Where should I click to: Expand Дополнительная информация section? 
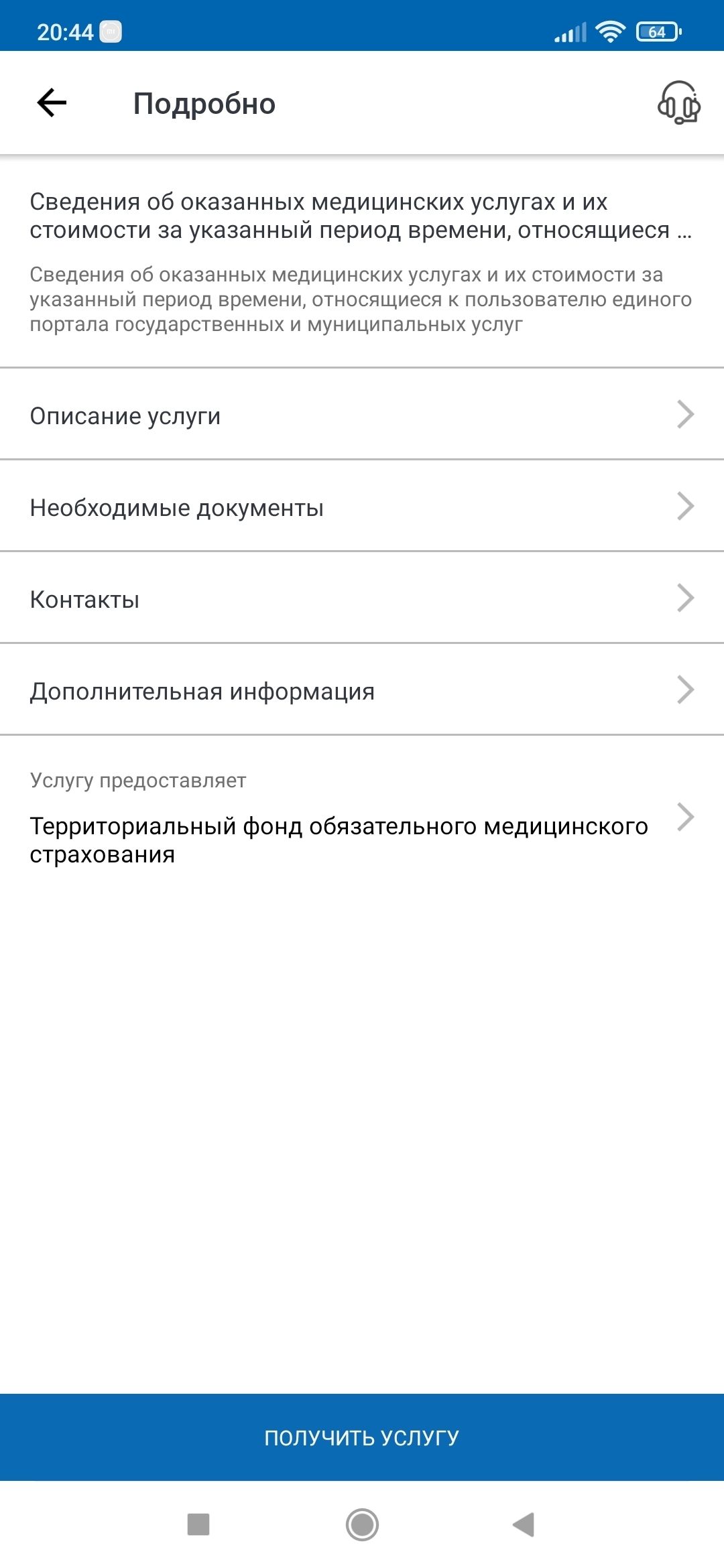362,690
